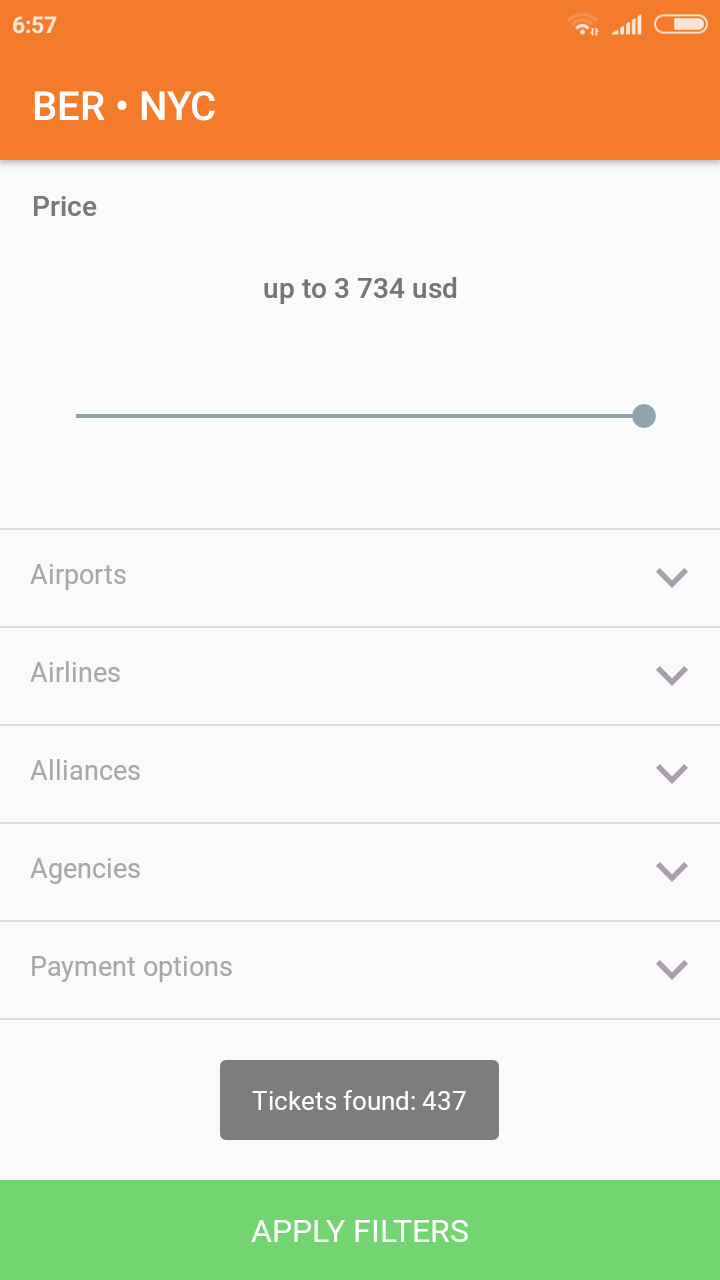720x1280 pixels.
Task: Tap the price slider handle
Action: click(x=644, y=416)
